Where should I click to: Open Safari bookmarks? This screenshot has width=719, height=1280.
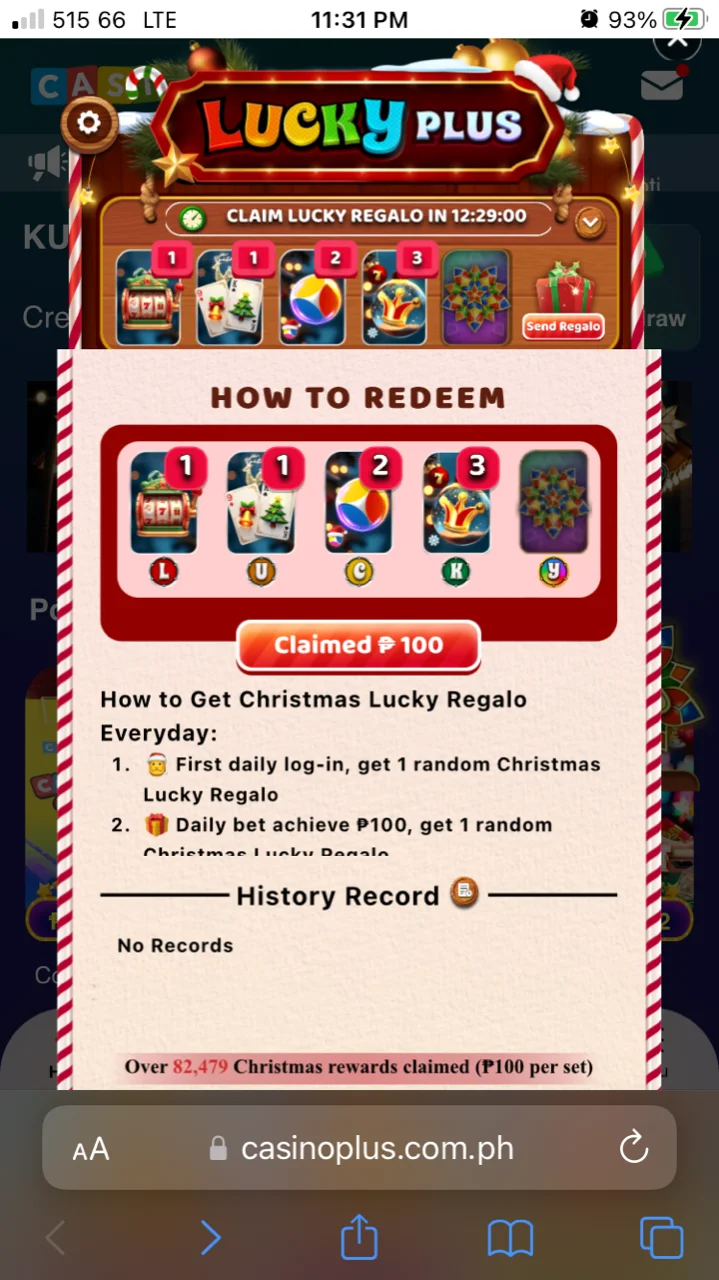[510, 1239]
